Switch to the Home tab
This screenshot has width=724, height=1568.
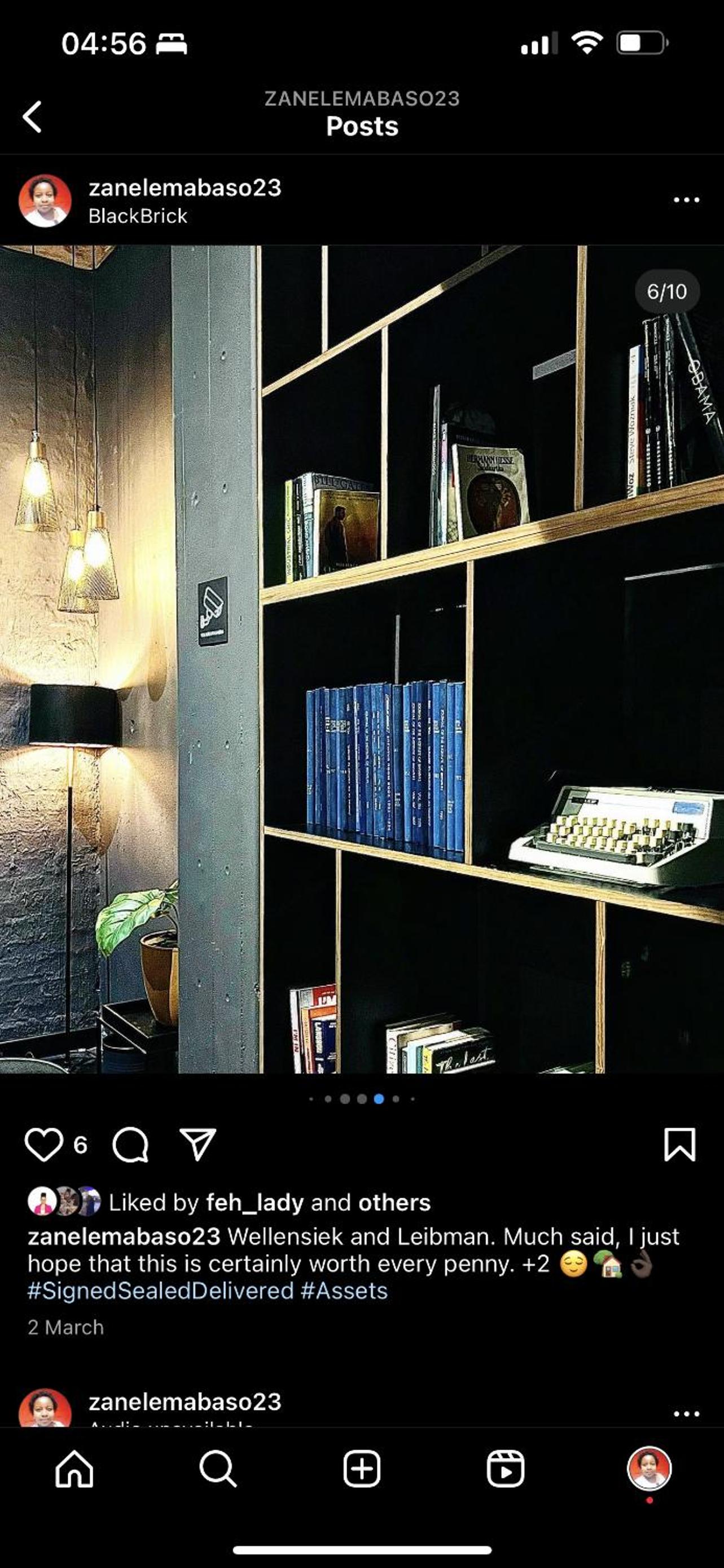coord(74,1468)
